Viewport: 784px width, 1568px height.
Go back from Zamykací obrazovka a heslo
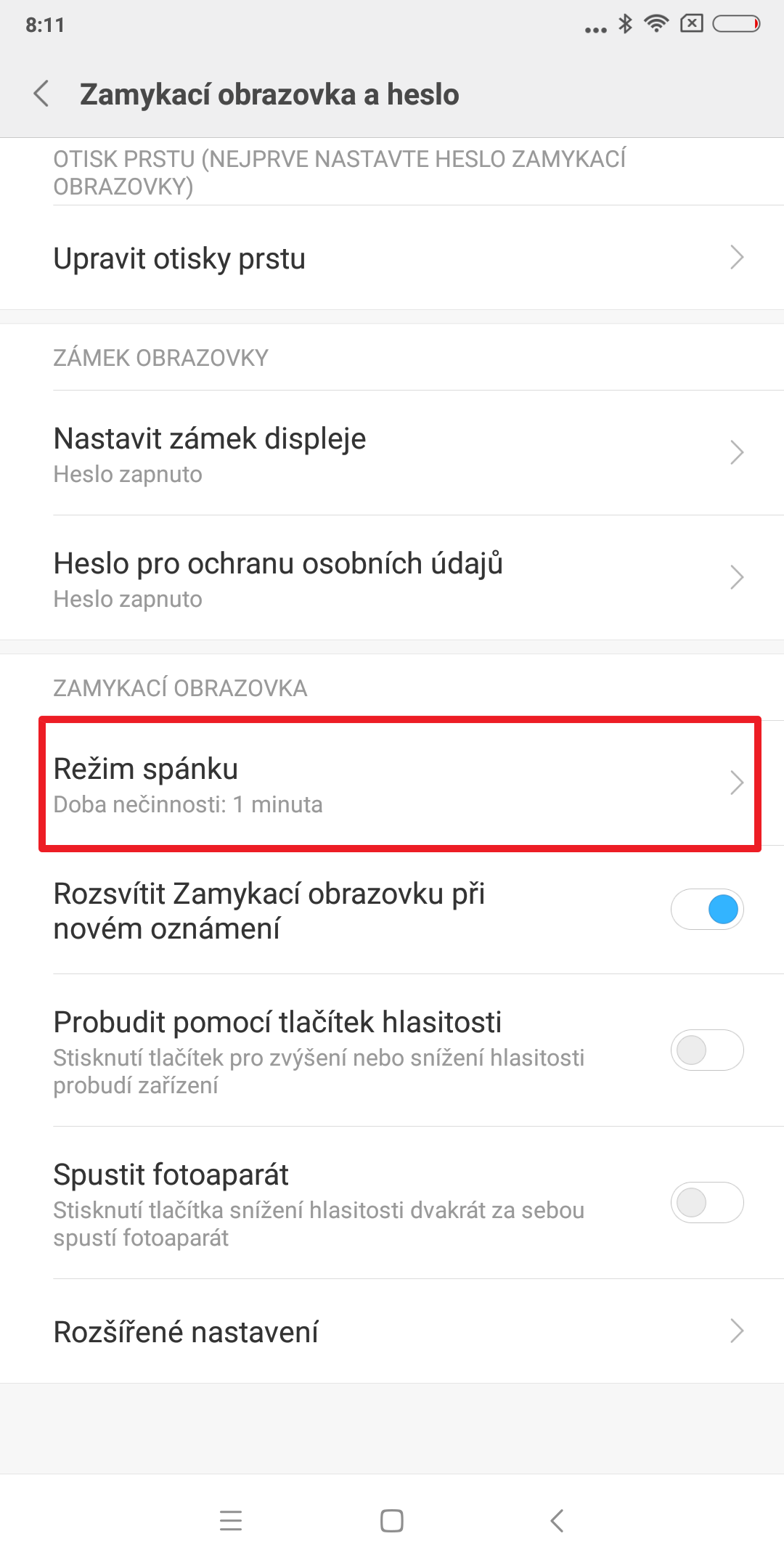(42, 94)
